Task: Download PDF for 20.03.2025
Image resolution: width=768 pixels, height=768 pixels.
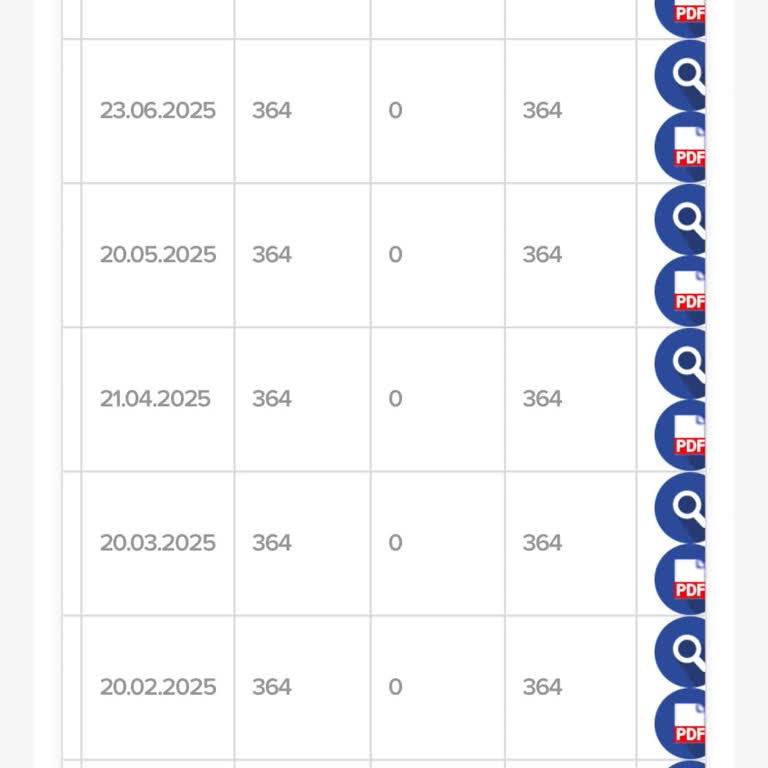Action: pos(684,580)
